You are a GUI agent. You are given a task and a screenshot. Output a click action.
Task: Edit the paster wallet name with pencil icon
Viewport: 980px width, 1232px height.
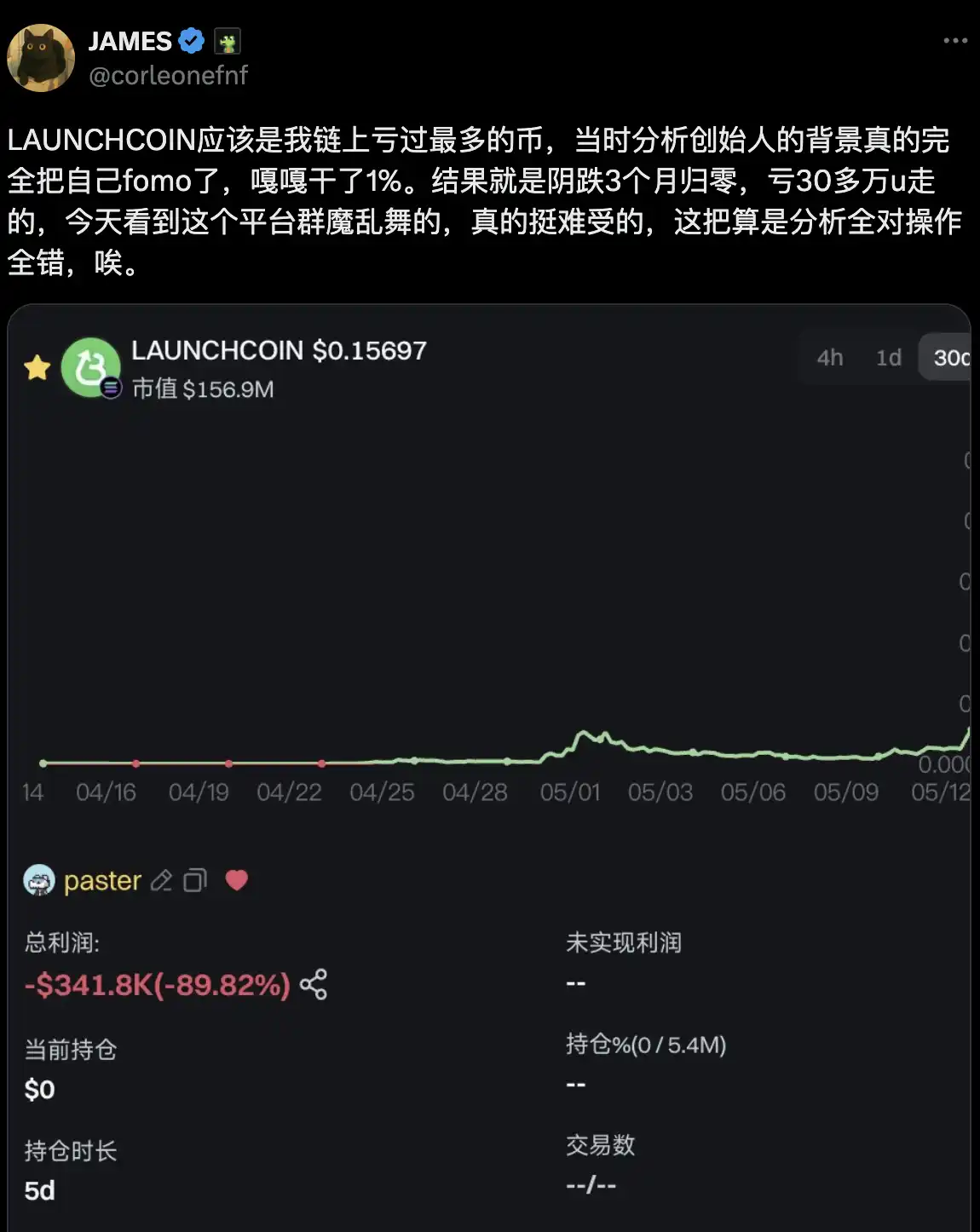(x=162, y=881)
